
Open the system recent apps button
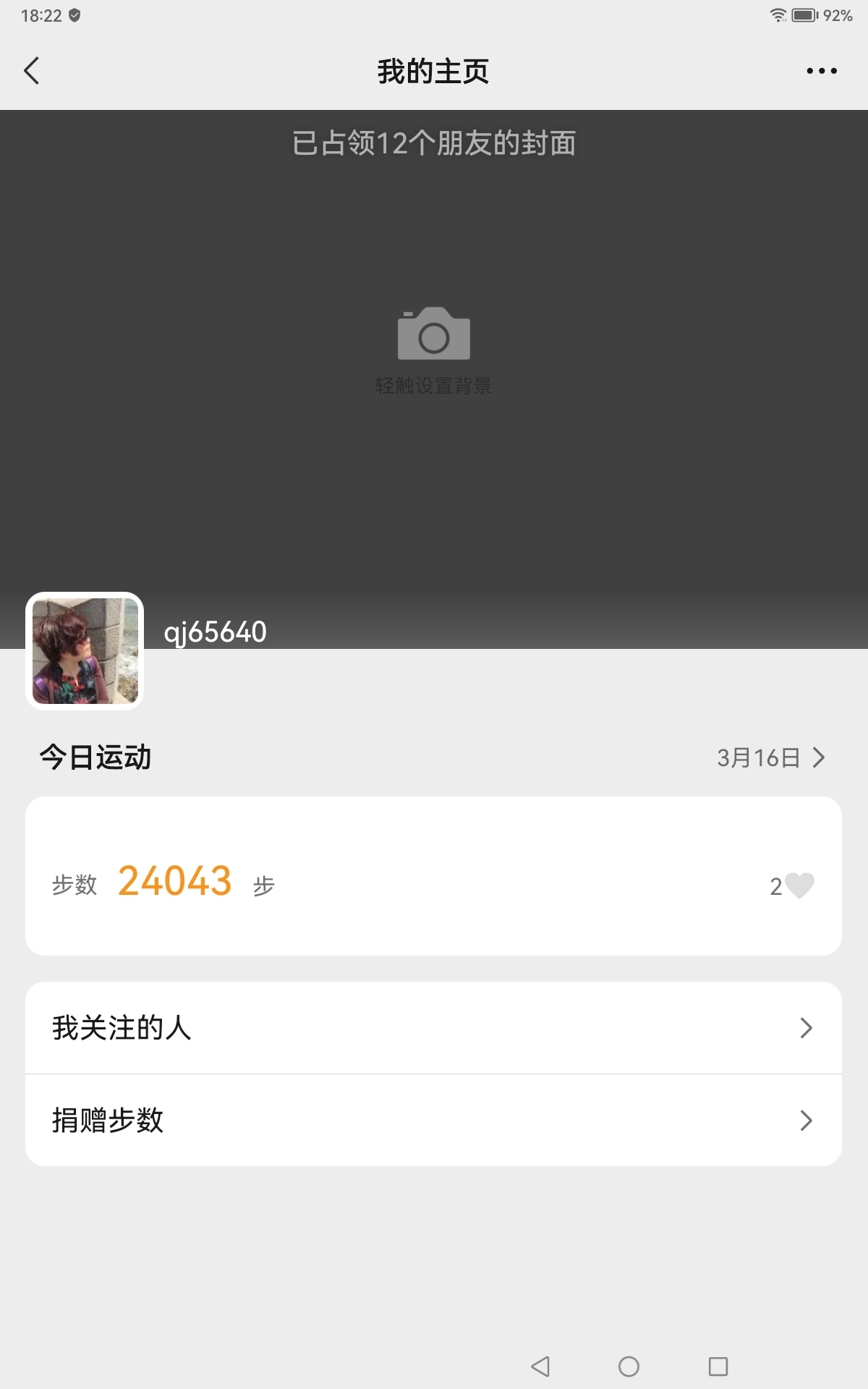coord(718,1367)
